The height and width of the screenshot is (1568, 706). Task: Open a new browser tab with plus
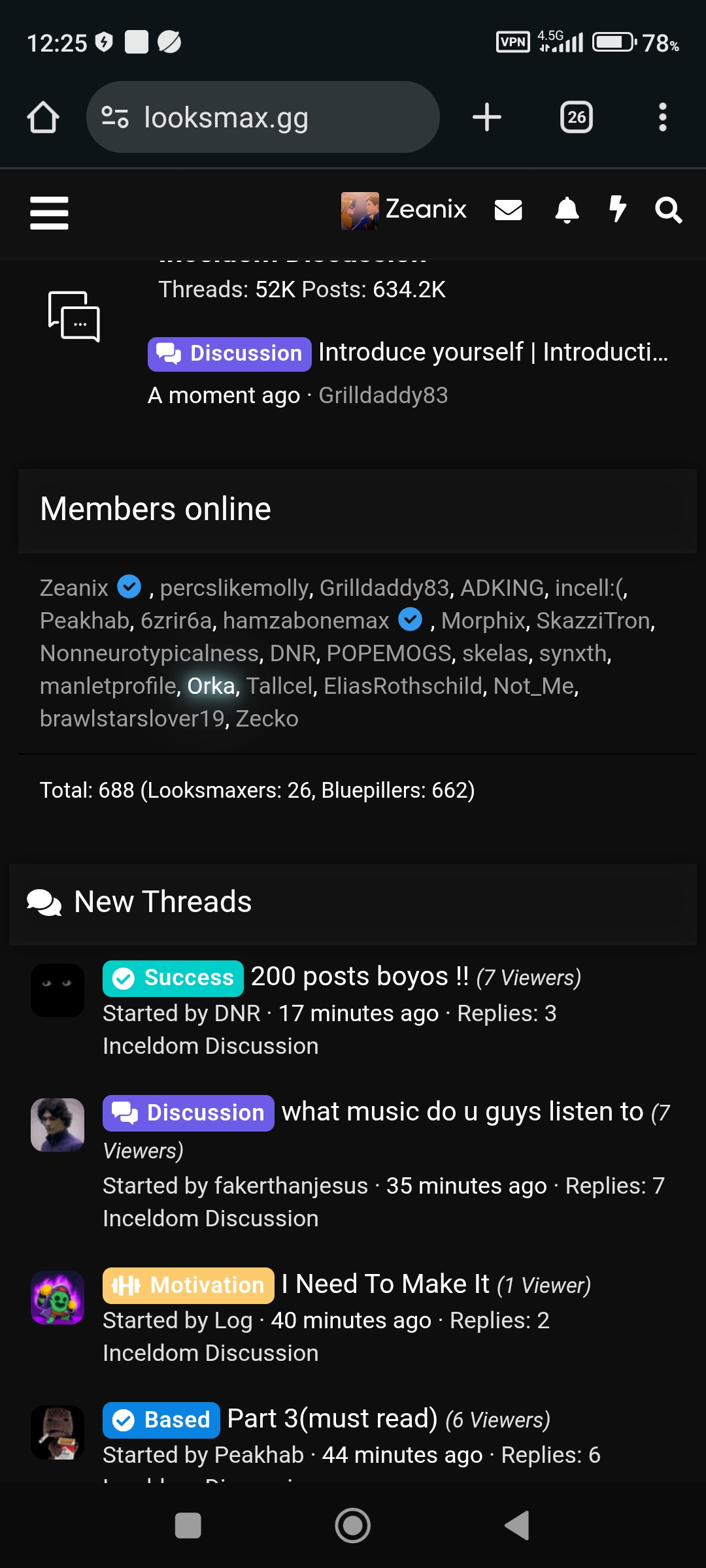[x=486, y=118]
